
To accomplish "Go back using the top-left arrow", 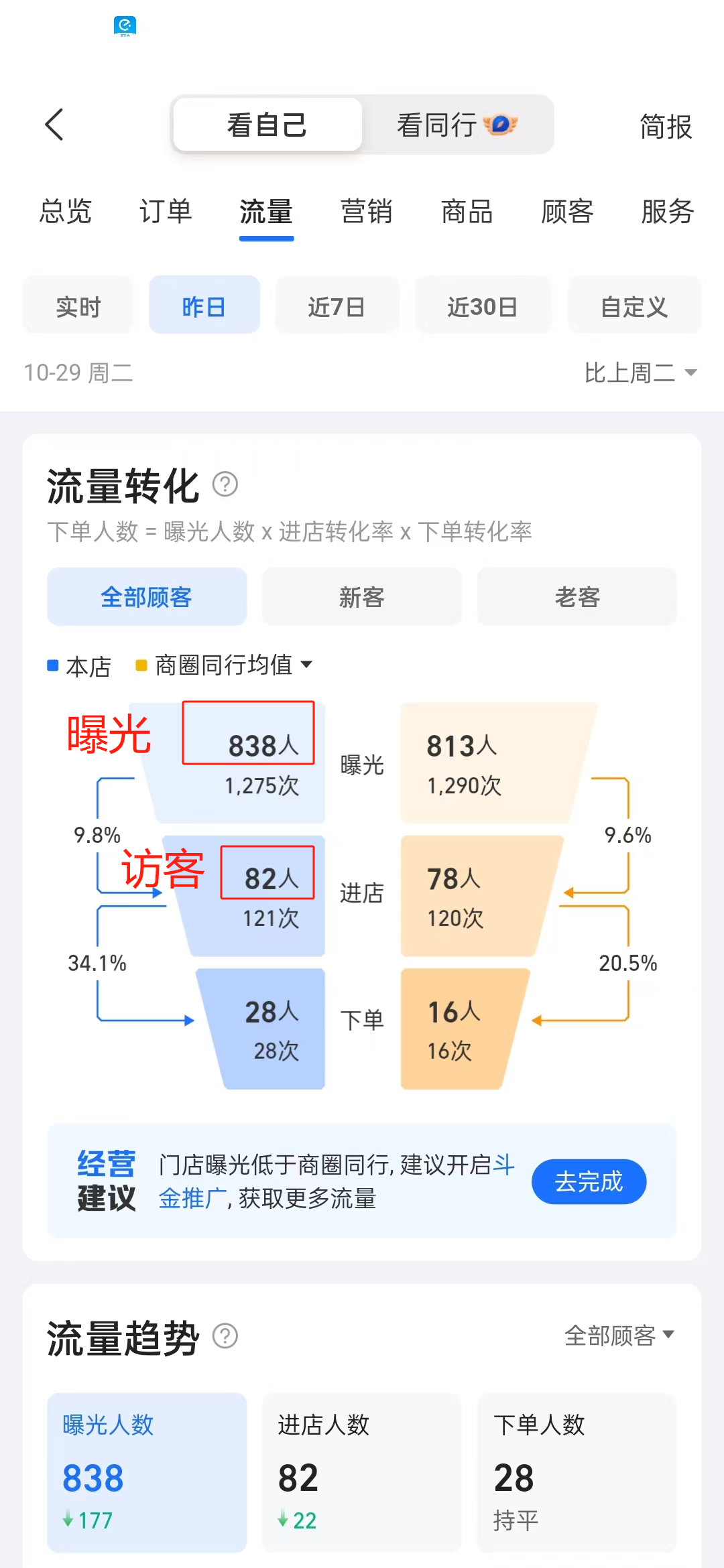I will coord(54,125).
